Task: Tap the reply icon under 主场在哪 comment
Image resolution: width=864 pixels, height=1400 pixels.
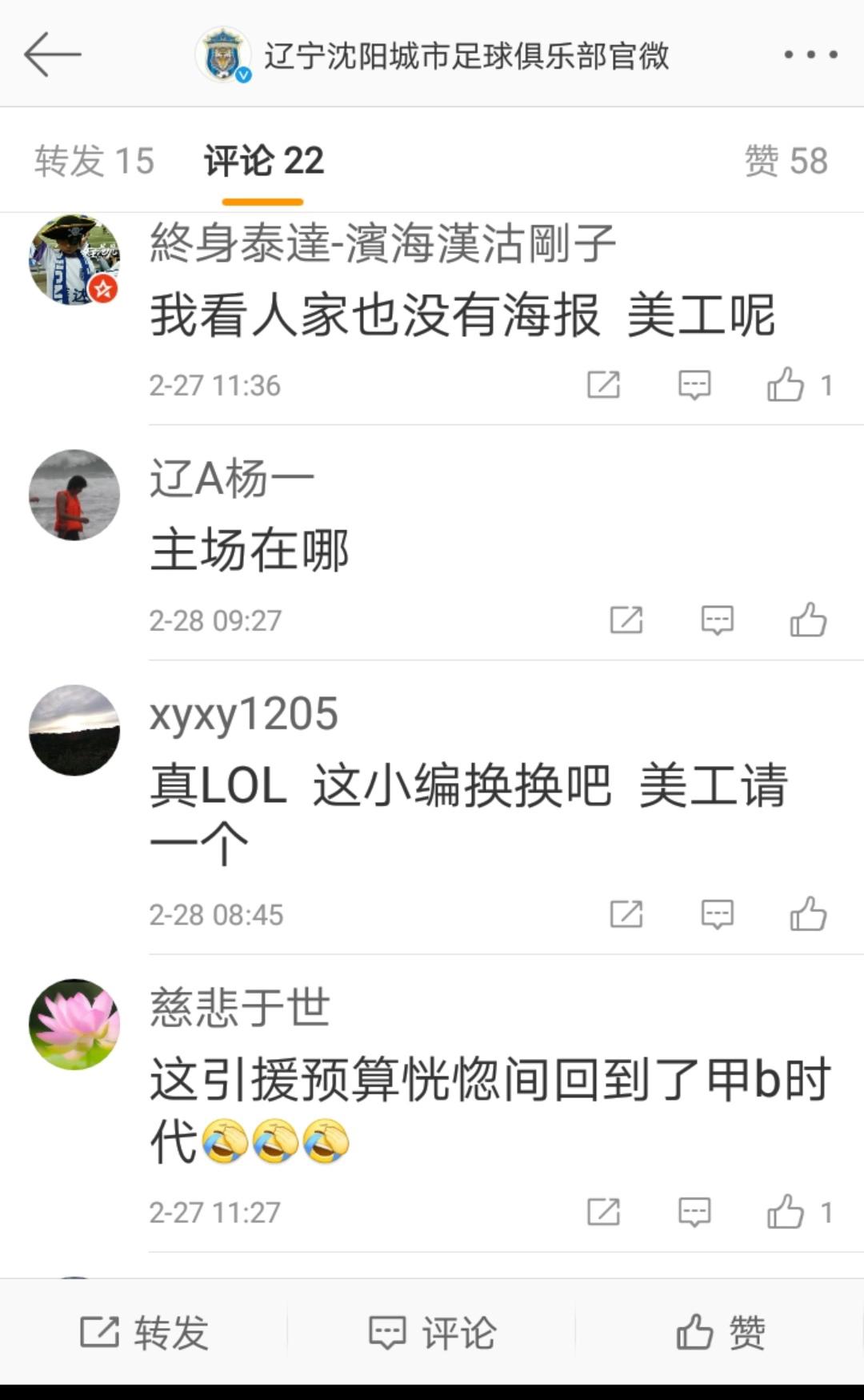Action: point(718,618)
